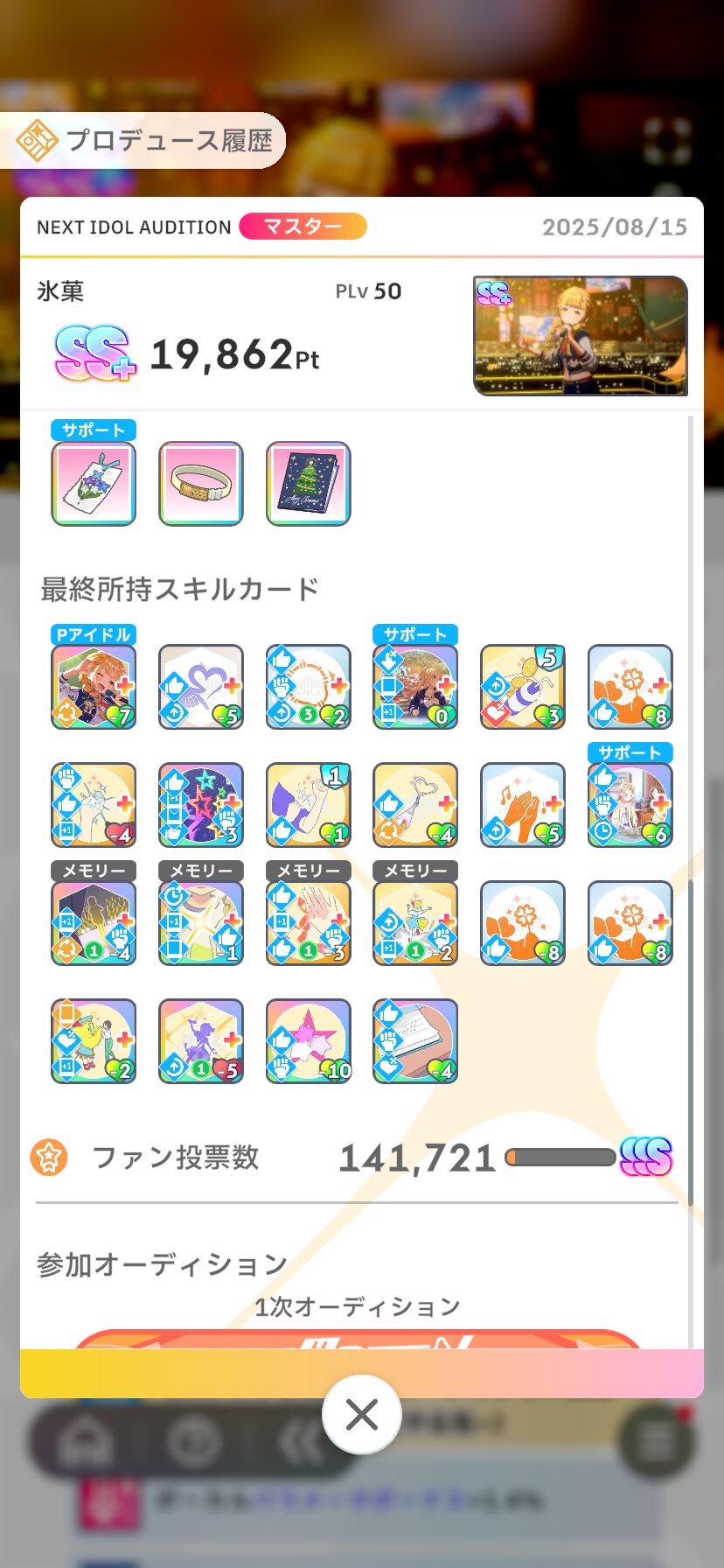View the memory card with flames silhouette

click(94, 923)
